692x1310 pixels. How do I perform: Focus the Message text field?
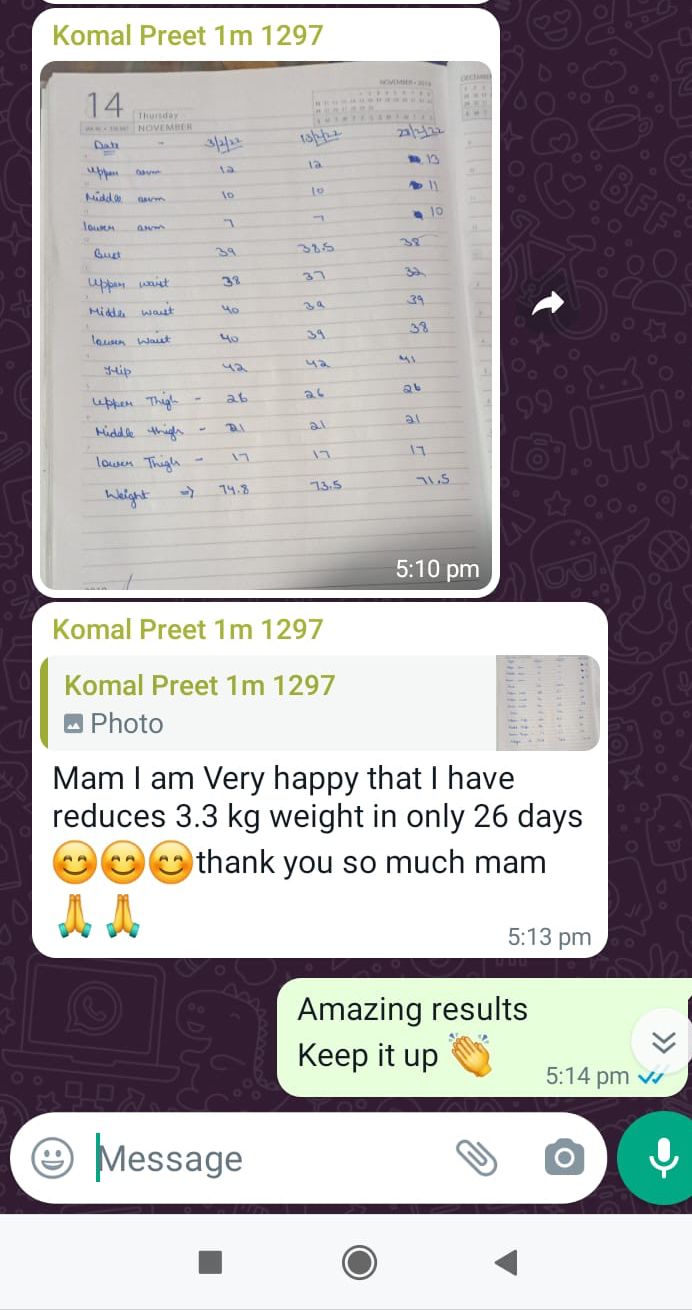coord(270,1159)
